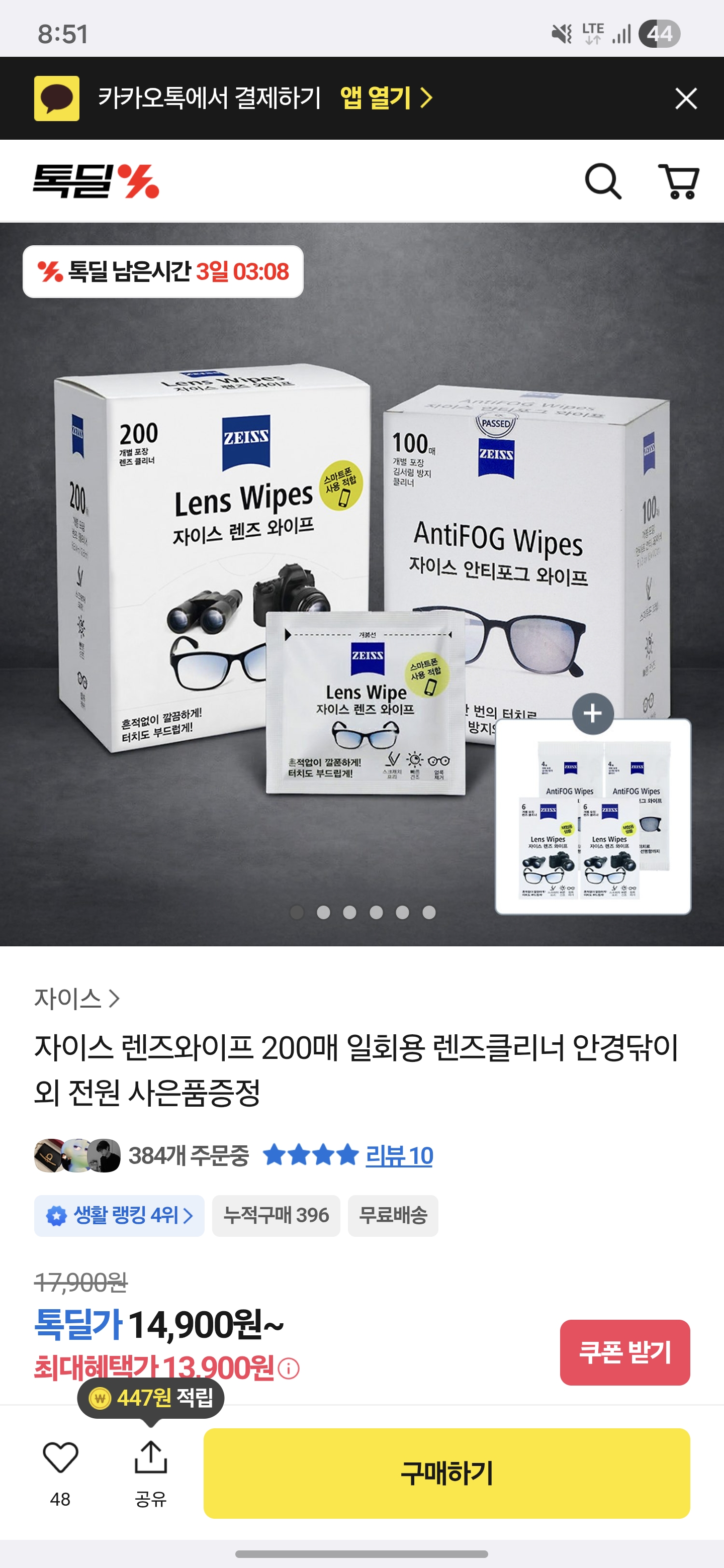Image resolution: width=724 pixels, height=1568 pixels.
Task: Open 생활 랭킹 4위 ranking chip
Action: pos(119,1216)
